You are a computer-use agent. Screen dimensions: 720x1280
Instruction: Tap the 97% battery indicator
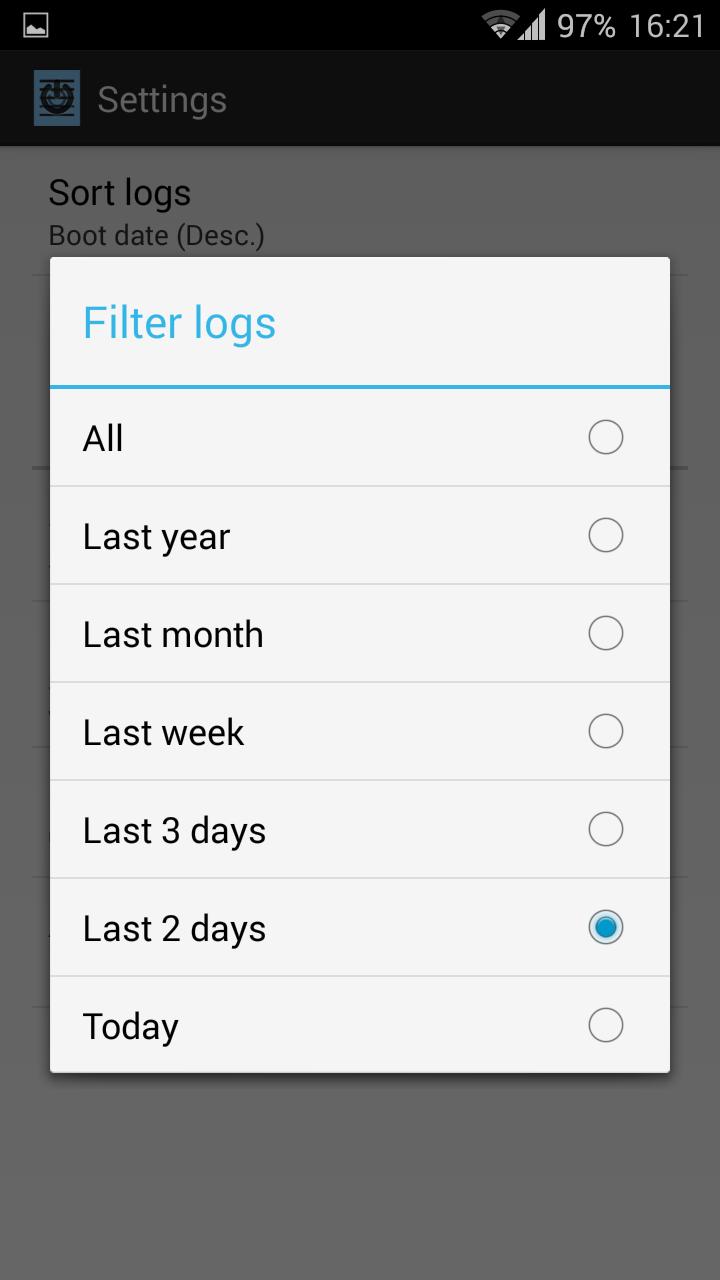[x=587, y=25]
